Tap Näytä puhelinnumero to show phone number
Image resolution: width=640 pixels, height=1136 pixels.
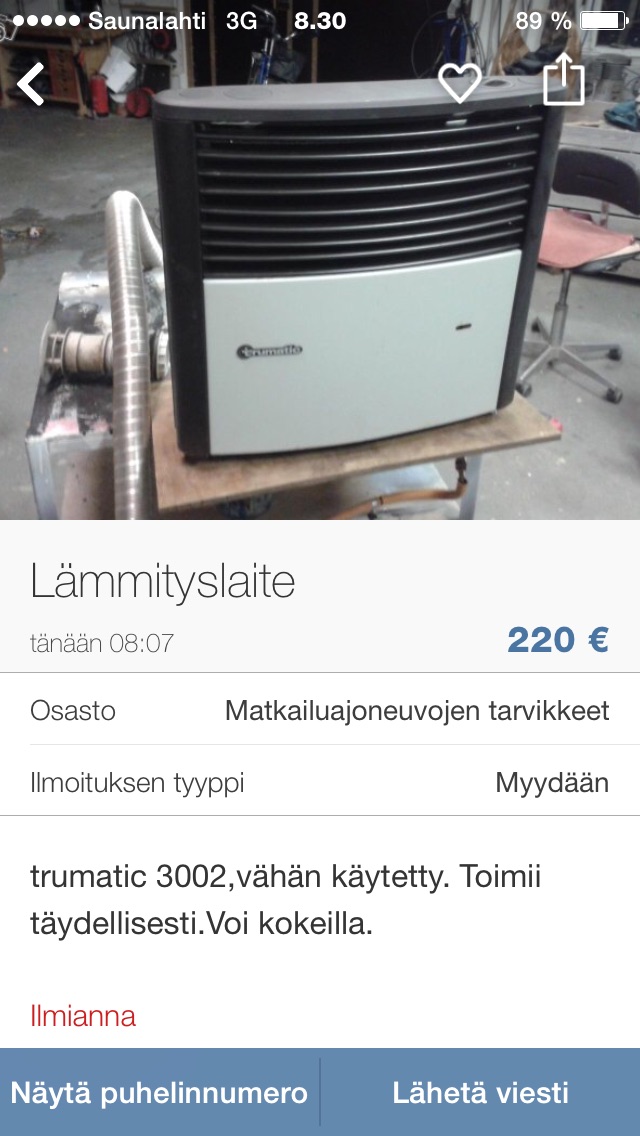(159, 1092)
